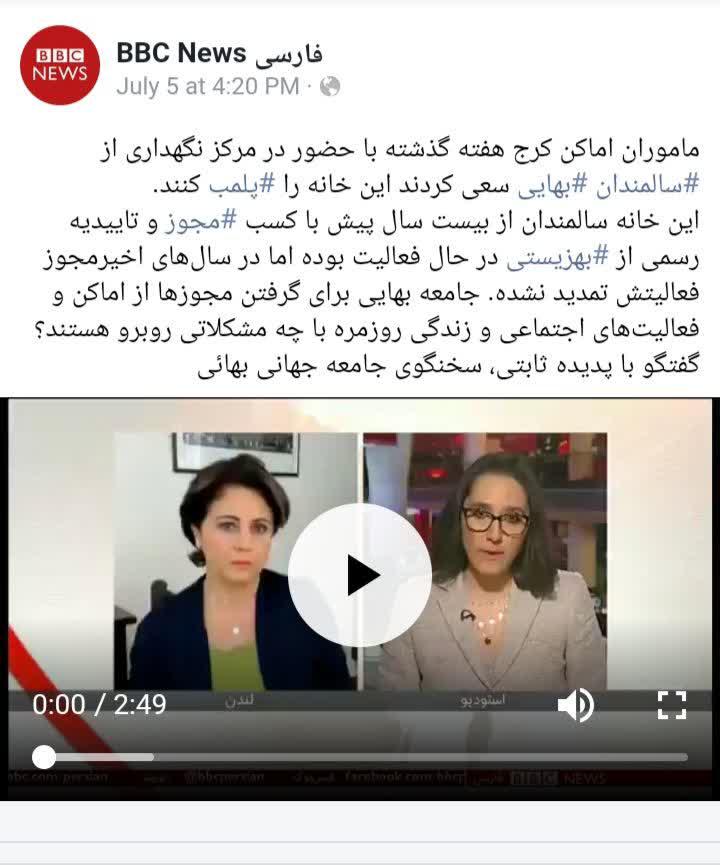The width and height of the screenshot is (720, 865).
Task: Open hashtag #بهزیستی
Action: 545,259
